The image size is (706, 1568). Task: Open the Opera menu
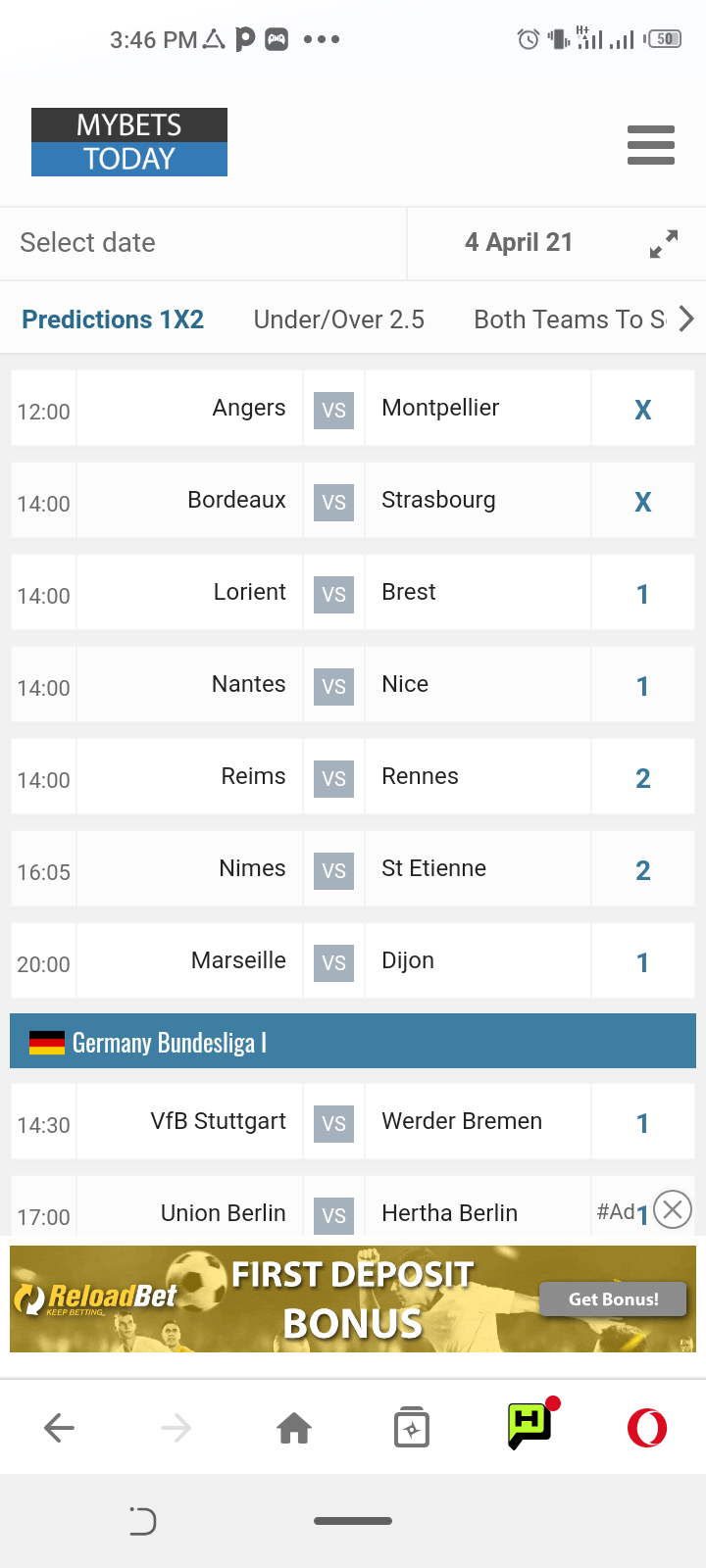(x=647, y=1428)
